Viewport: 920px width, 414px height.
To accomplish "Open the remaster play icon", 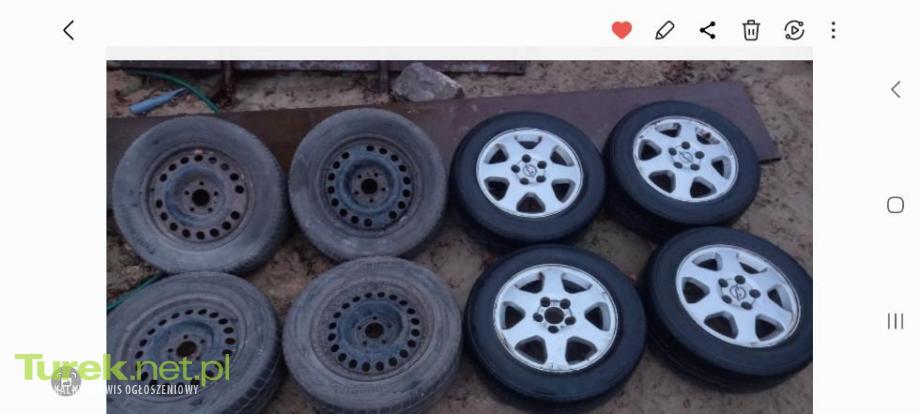I will [x=794, y=30].
